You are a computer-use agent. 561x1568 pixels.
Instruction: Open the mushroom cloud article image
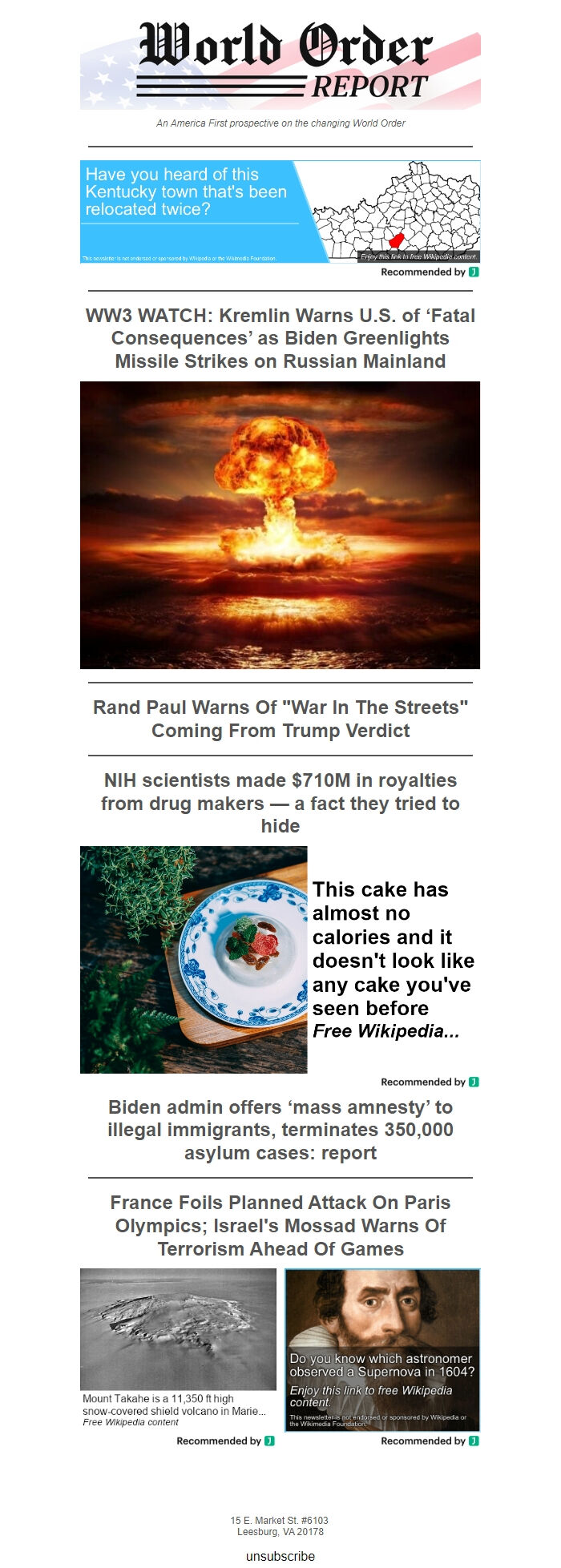coord(280,525)
